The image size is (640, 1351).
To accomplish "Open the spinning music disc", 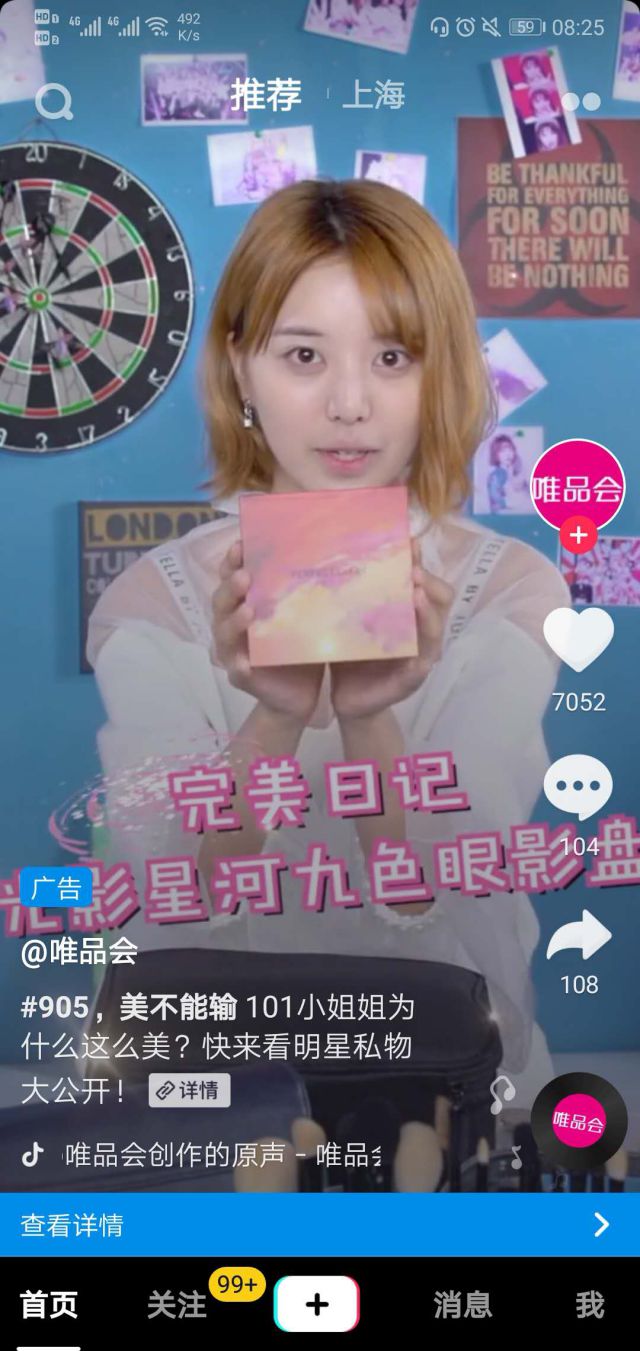I will coord(579,1122).
